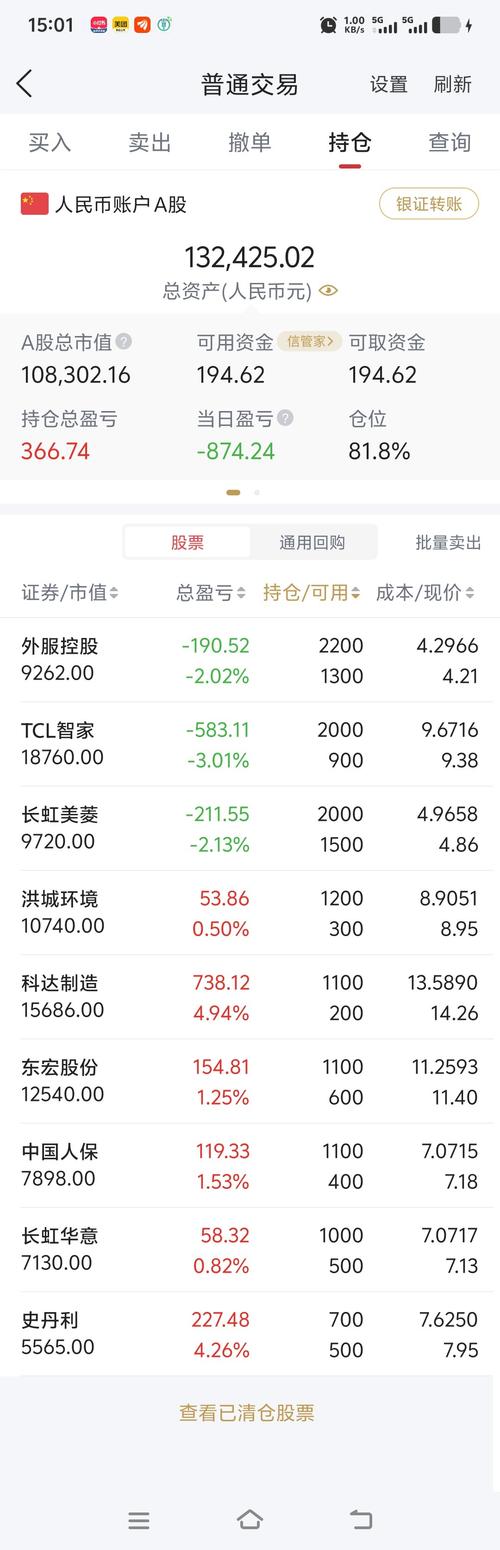Viewport: 500px width, 1550px height.
Task: Go back using the top-left arrow
Action: pyautogui.click(x=25, y=84)
